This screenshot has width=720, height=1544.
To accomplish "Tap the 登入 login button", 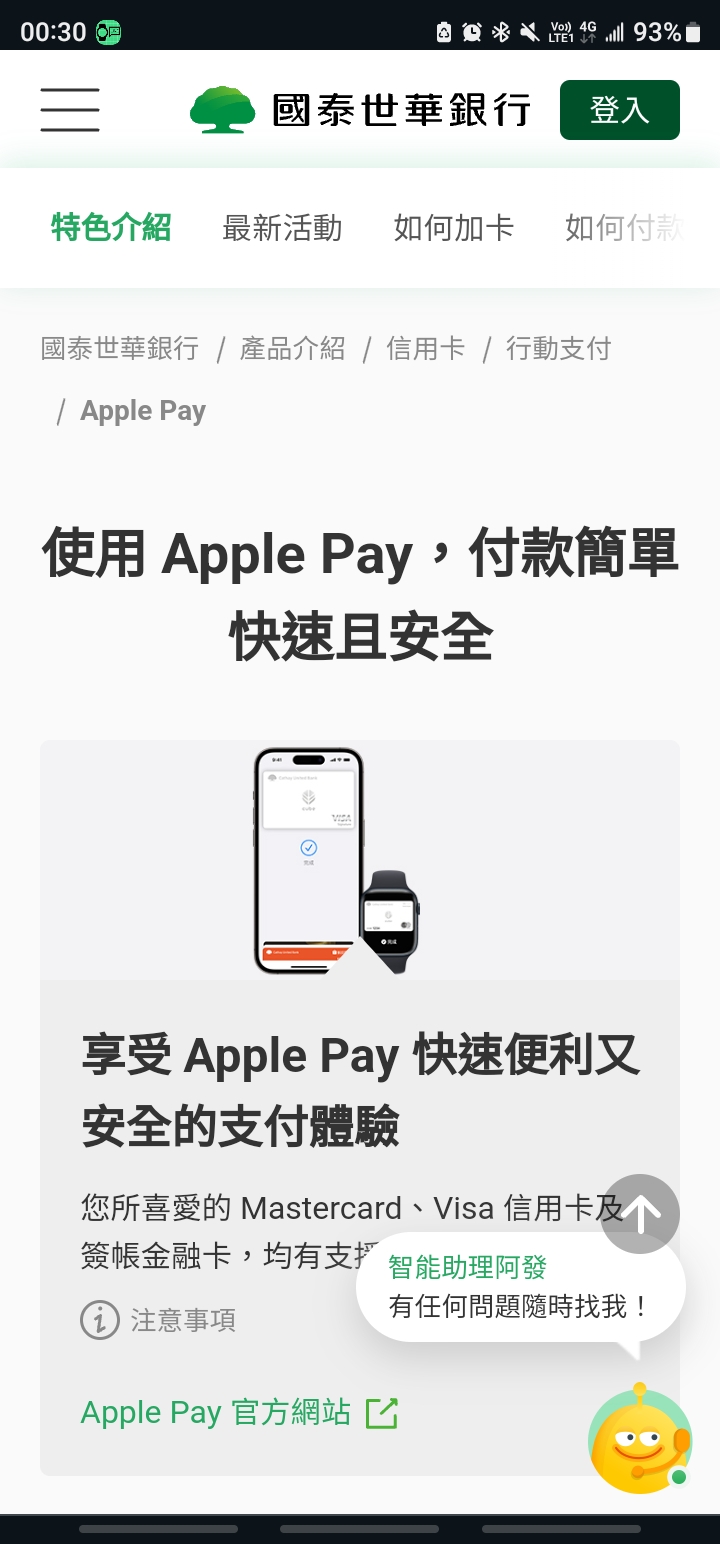I will click(619, 110).
